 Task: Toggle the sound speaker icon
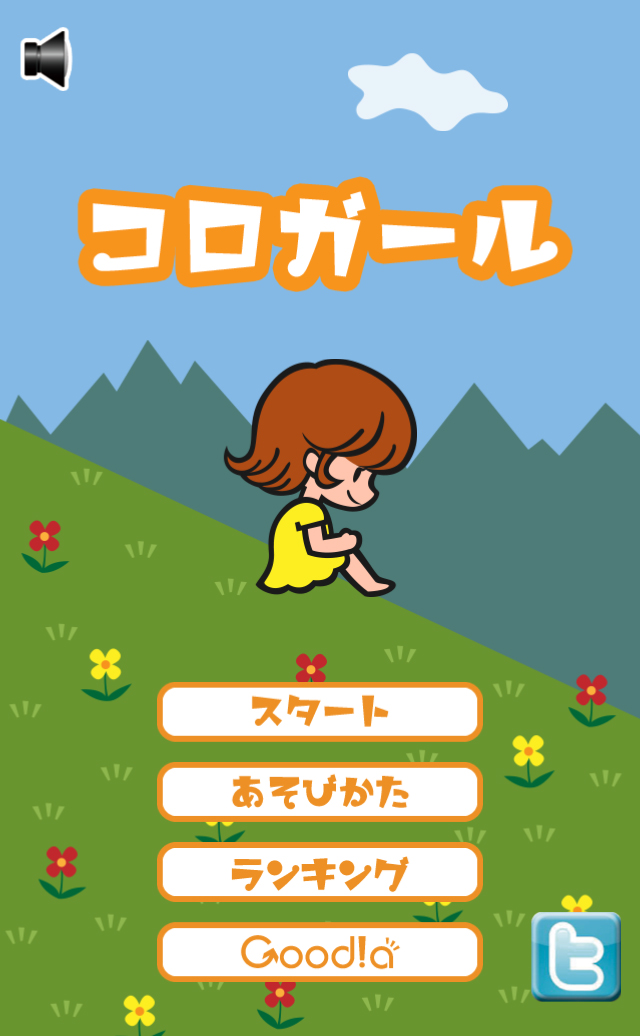[46, 58]
